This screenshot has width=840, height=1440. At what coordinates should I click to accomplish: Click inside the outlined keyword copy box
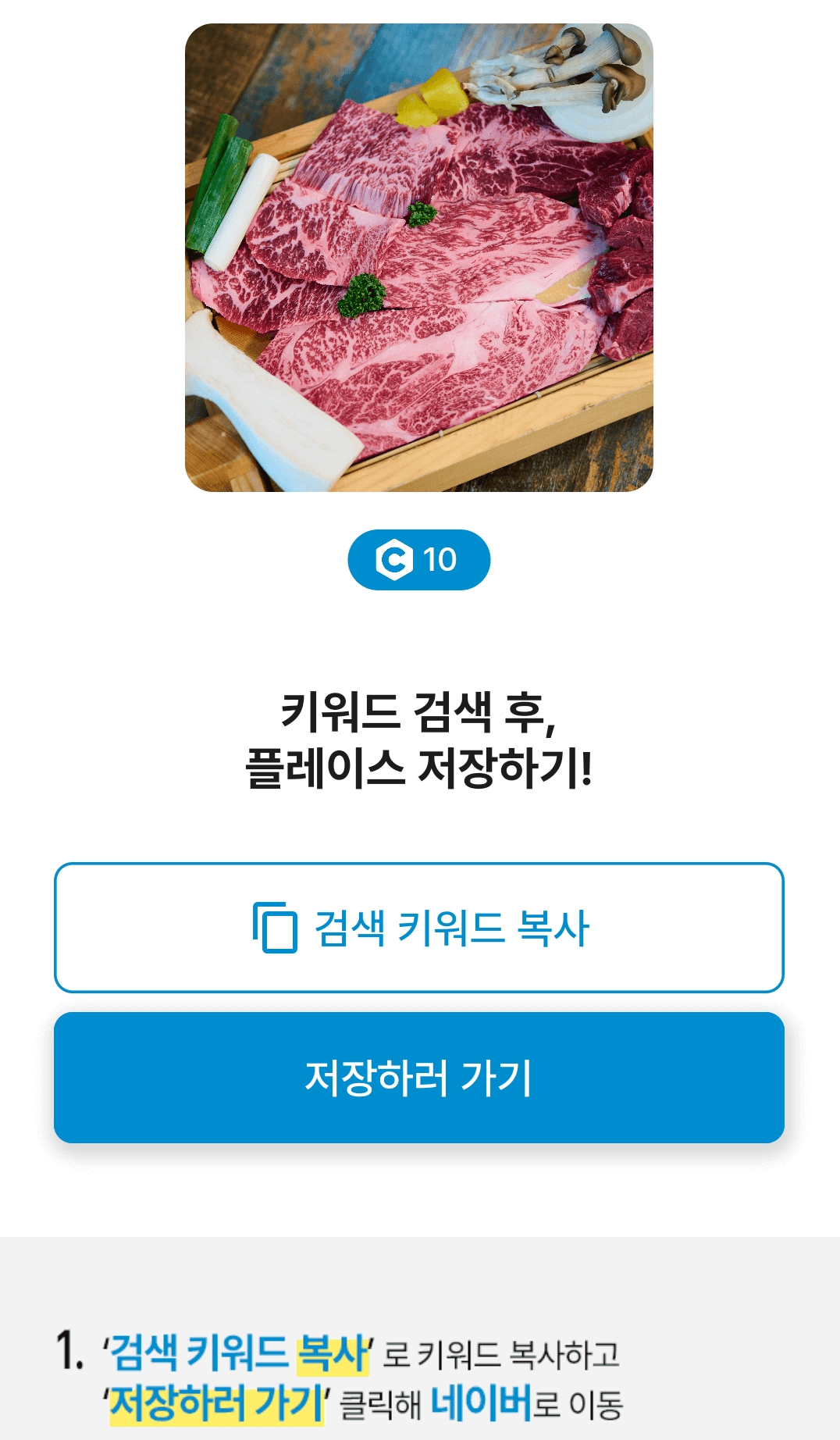click(420, 931)
